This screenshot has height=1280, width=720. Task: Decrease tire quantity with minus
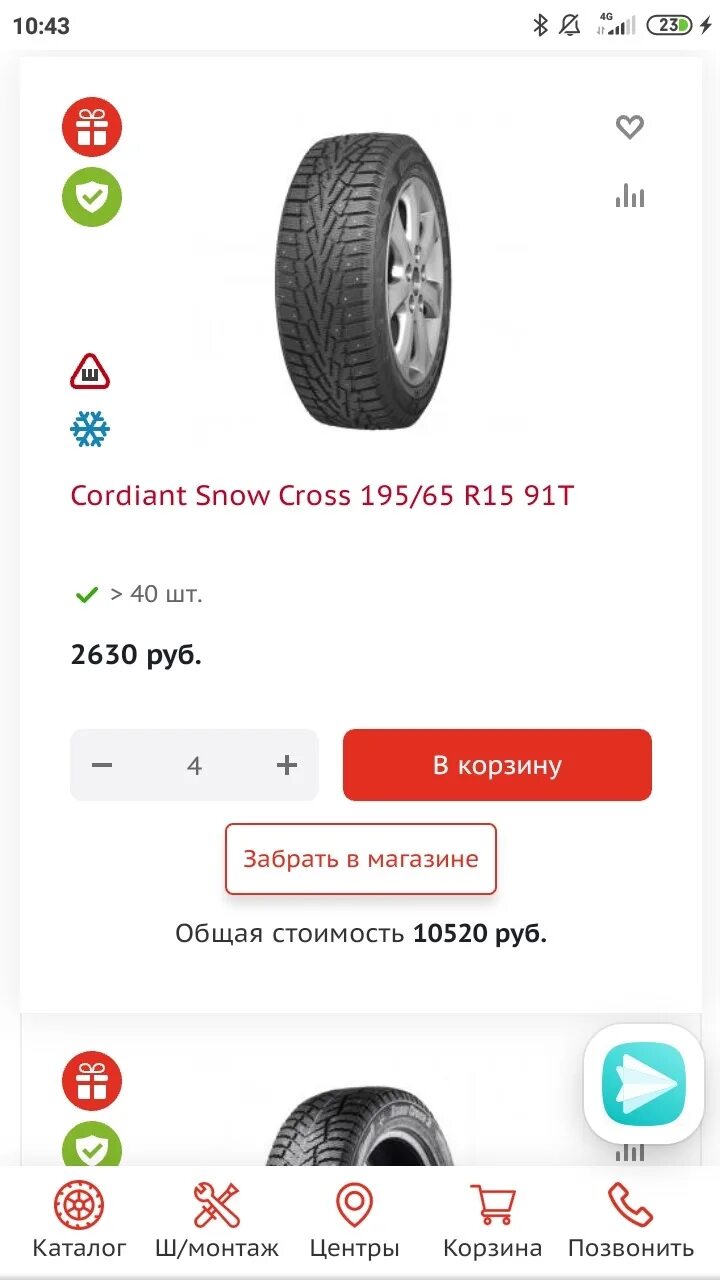pos(102,765)
